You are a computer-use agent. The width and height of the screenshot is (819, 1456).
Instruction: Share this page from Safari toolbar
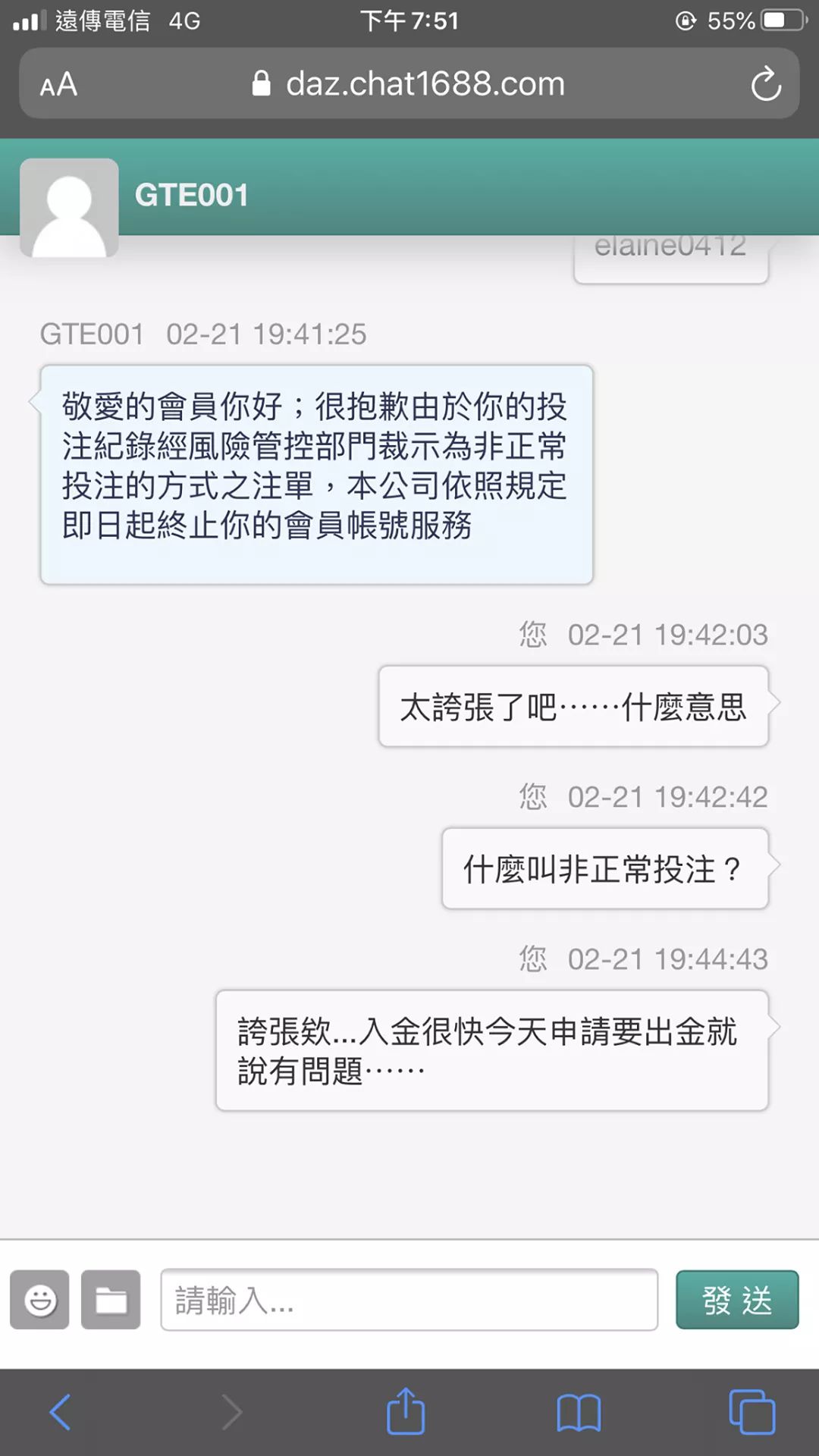coord(406,1412)
